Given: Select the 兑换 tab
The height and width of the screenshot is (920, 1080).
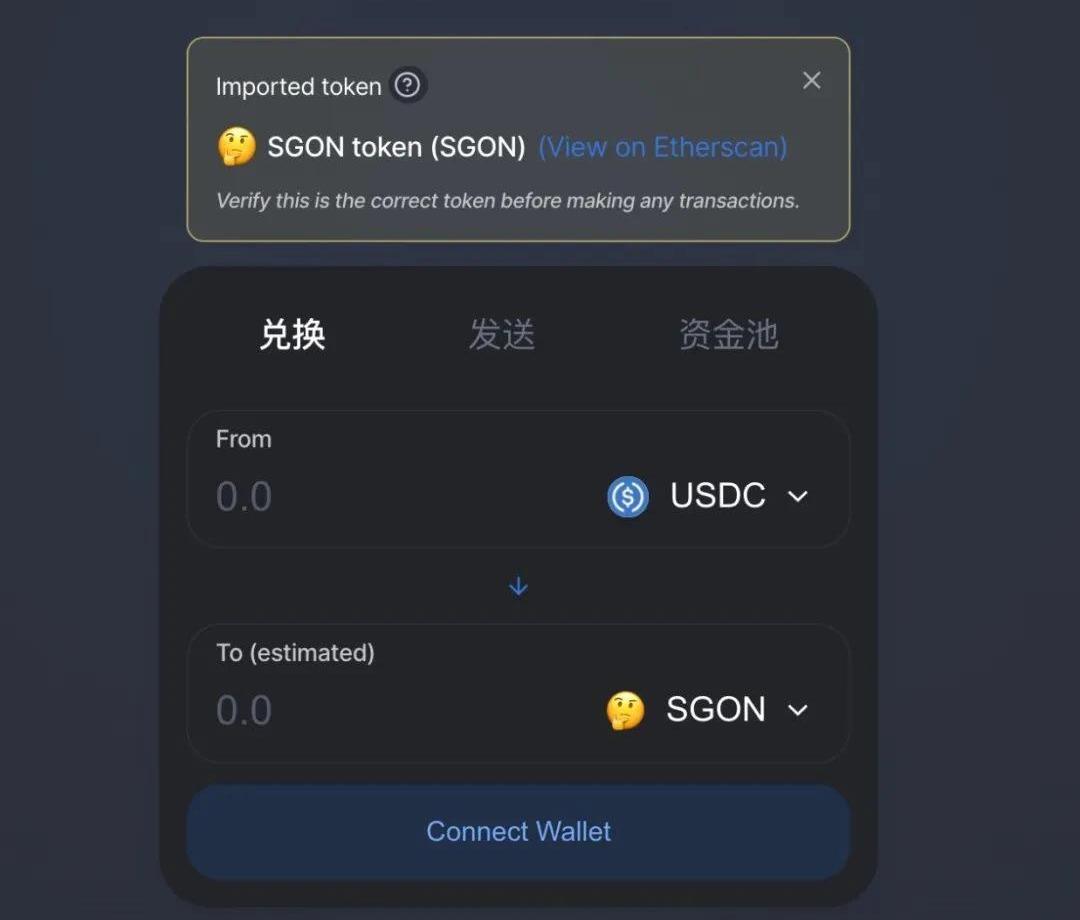Looking at the screenshot, I should tap(292, 334).
